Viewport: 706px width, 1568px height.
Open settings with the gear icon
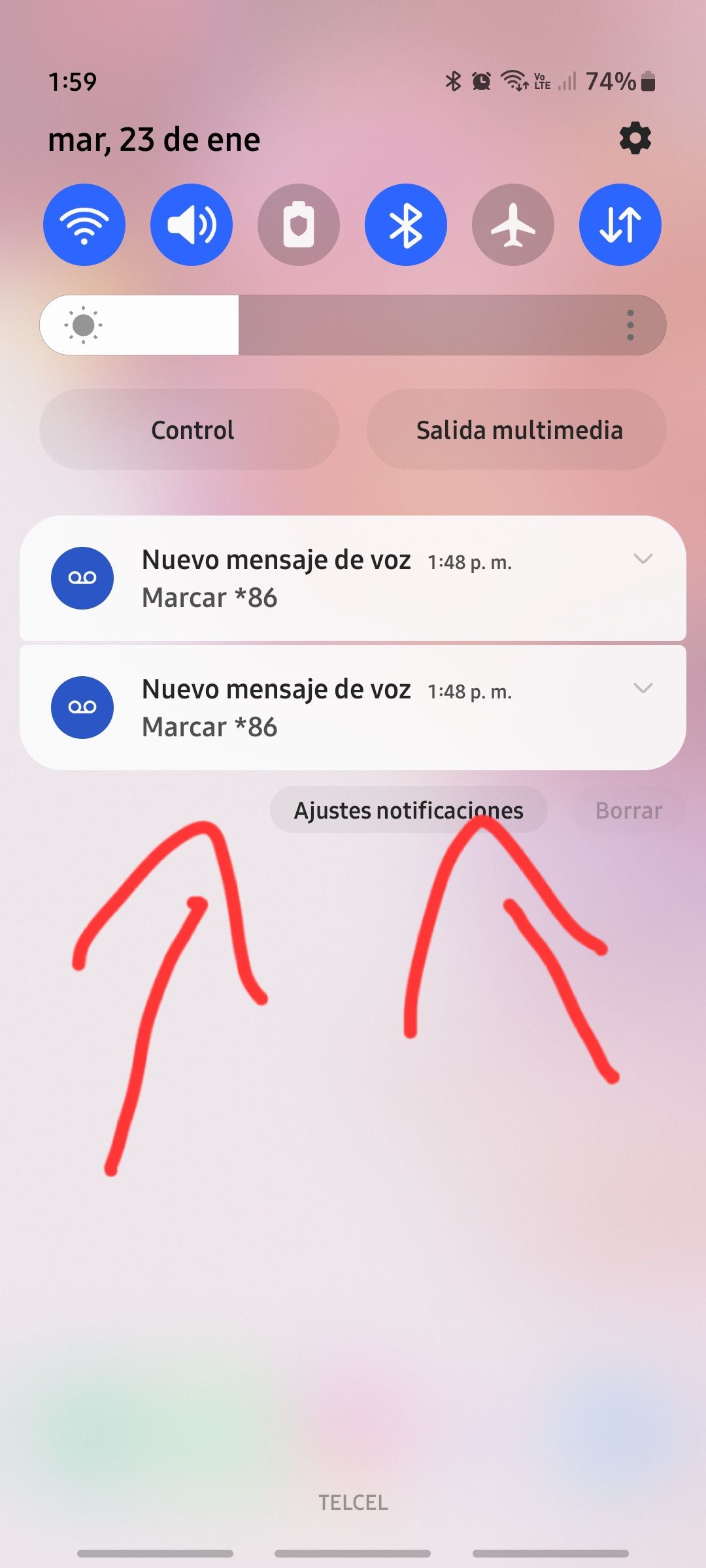pyautogui.click(x=635, y=139)
